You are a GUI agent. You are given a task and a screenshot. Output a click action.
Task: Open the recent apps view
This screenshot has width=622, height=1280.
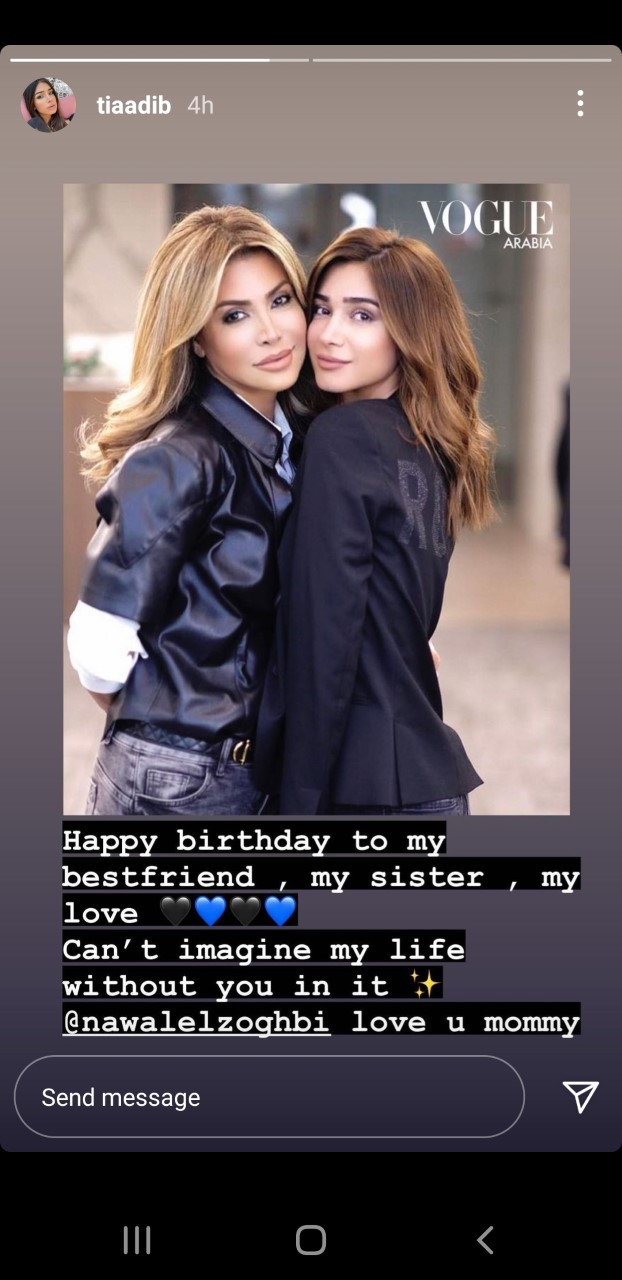click(137, 1240)
